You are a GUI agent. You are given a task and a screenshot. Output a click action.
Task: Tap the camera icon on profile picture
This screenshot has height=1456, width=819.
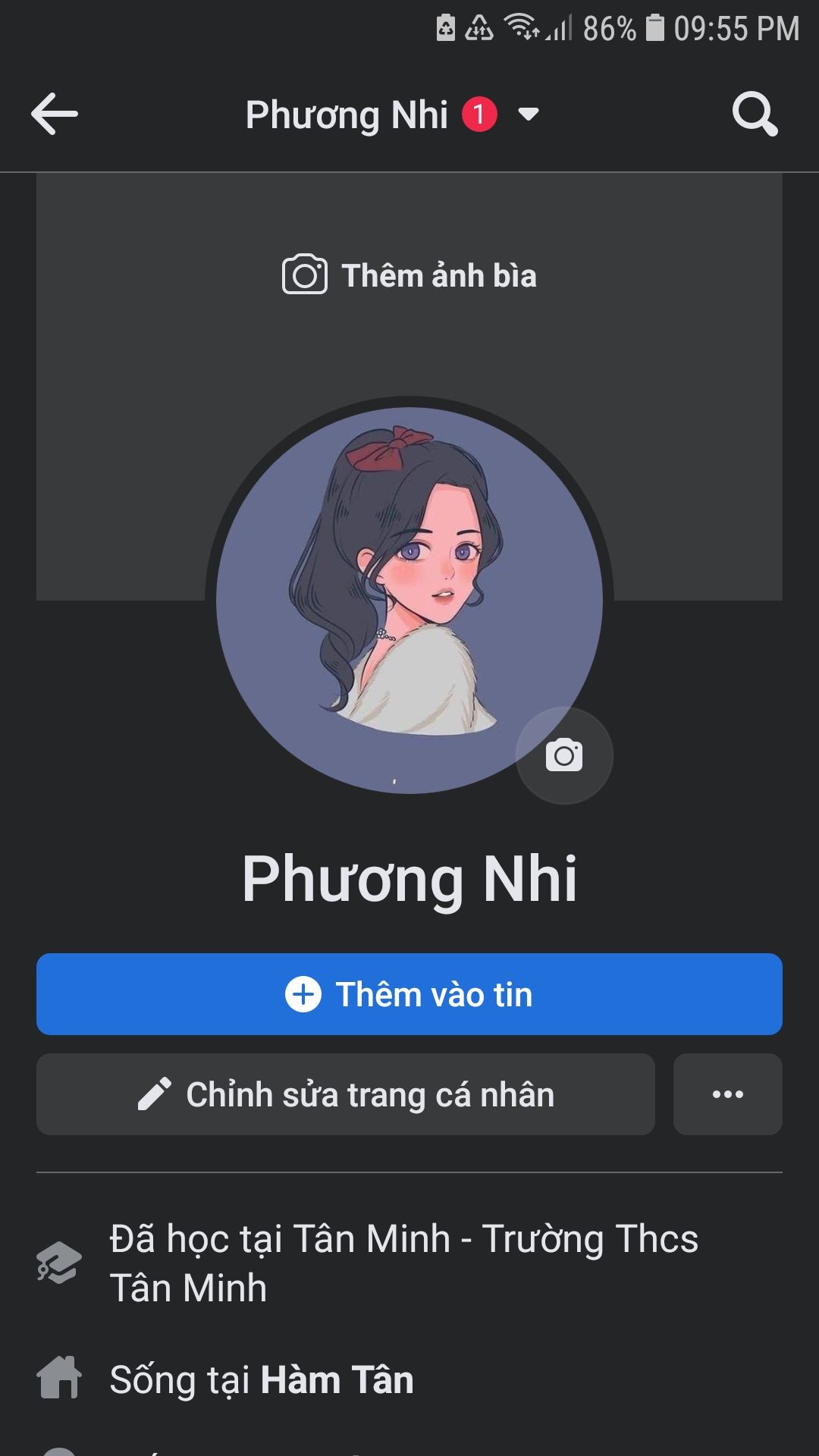coord(564,755)
